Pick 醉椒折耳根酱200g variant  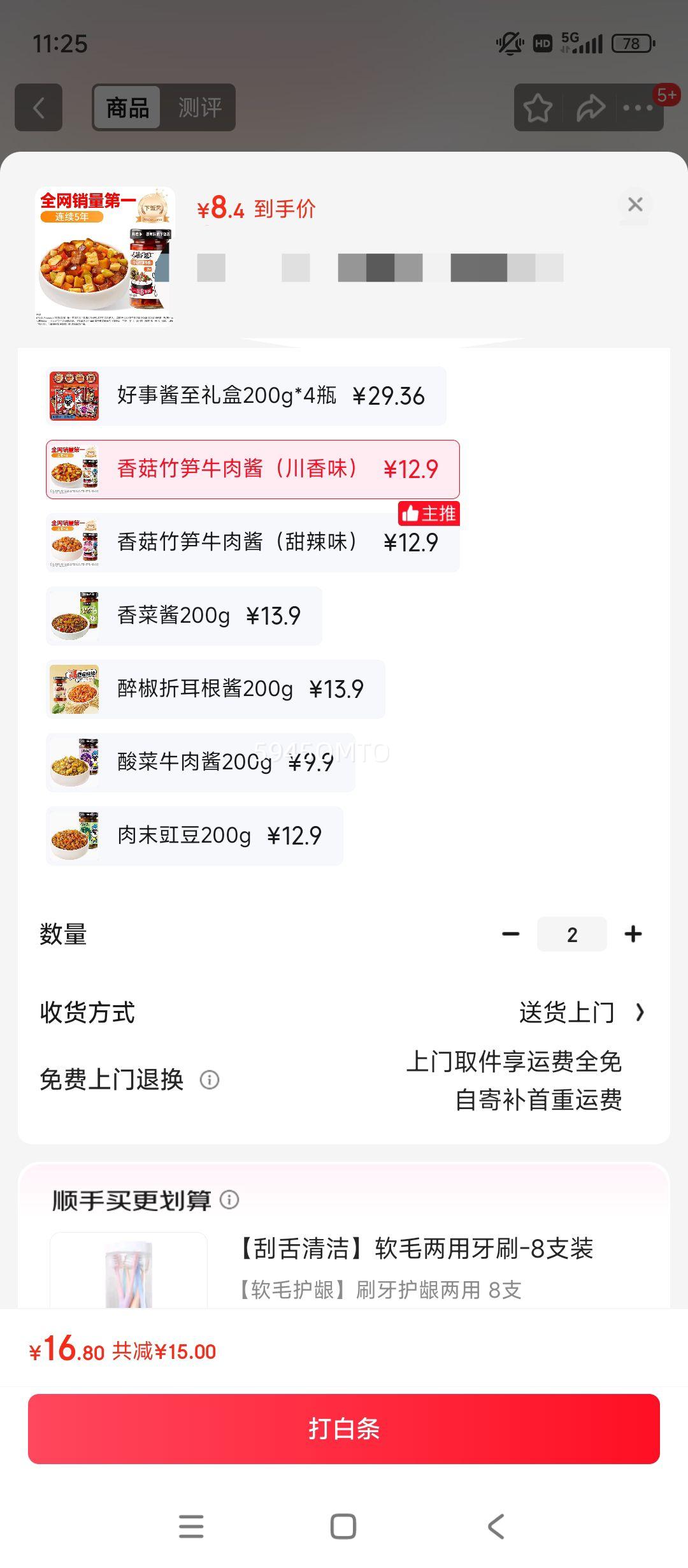pos(215,689)
